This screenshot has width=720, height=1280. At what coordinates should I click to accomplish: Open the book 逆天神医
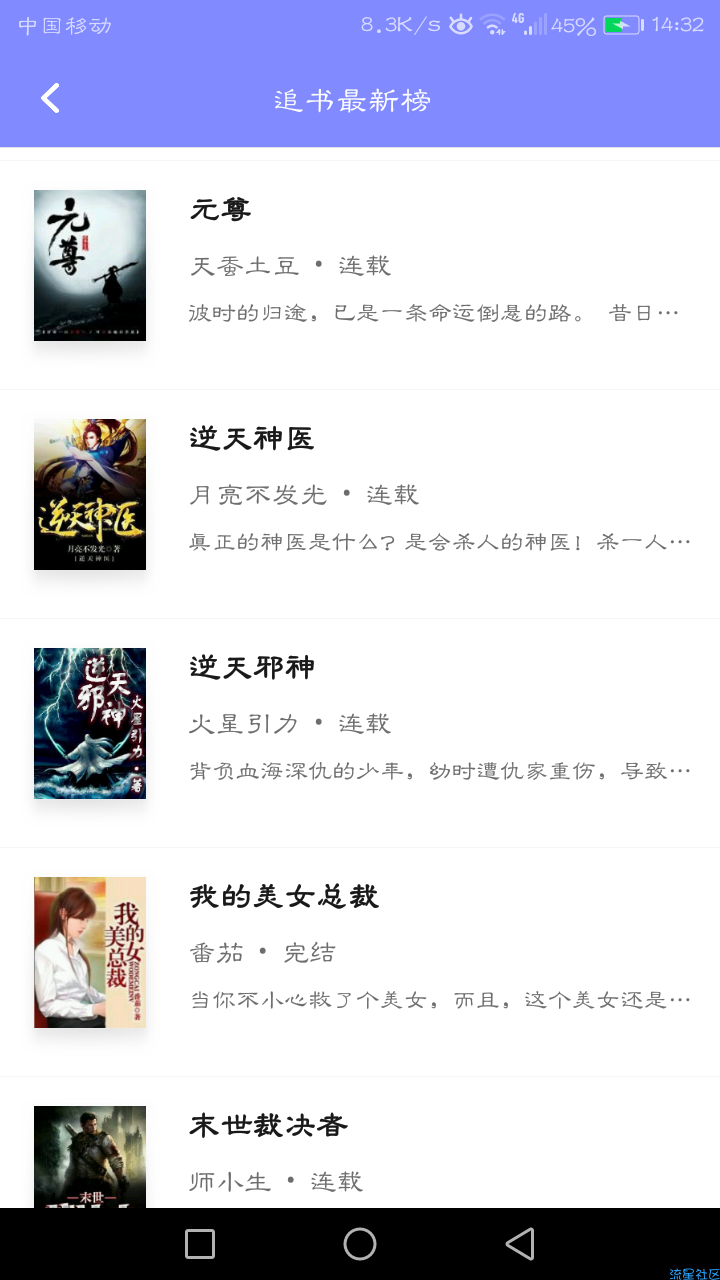coord(360,504)
